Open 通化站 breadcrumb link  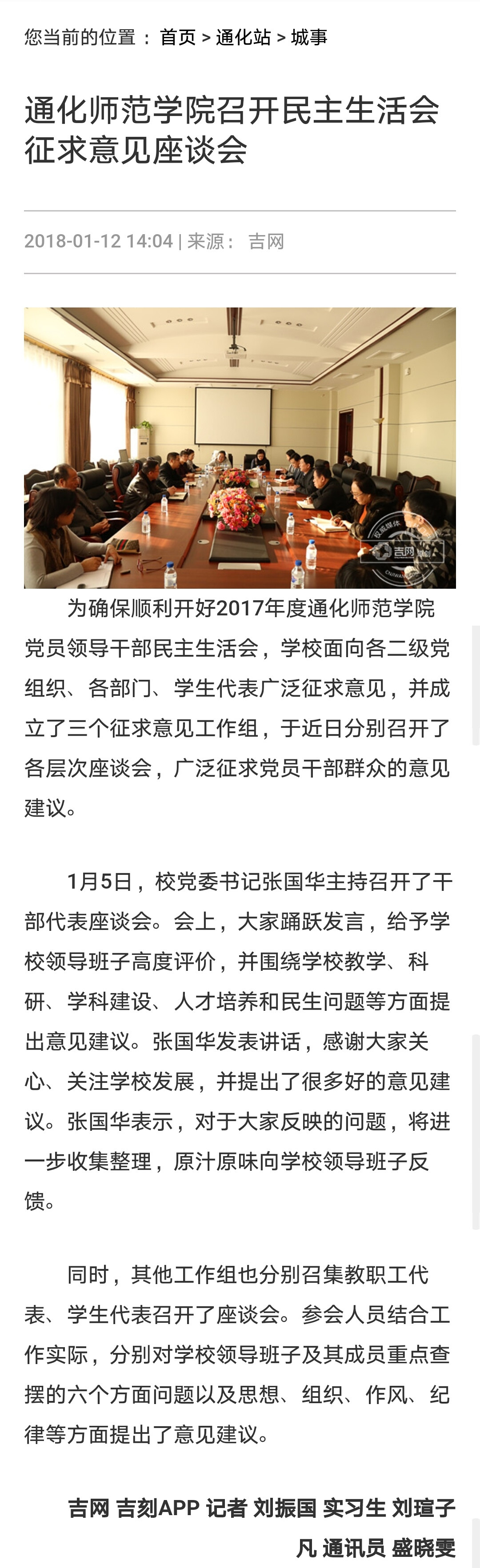243,37
